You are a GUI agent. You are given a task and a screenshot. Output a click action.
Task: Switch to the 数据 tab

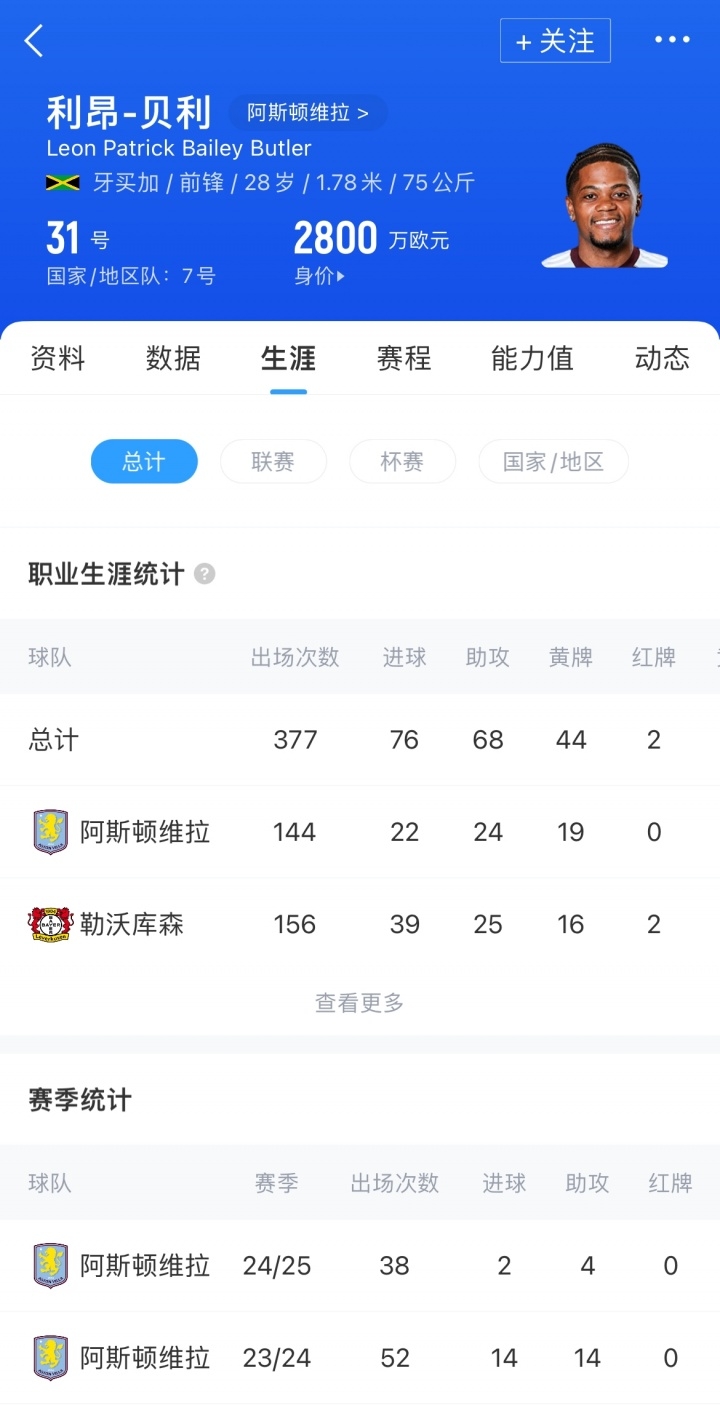[x=174, y=359]
